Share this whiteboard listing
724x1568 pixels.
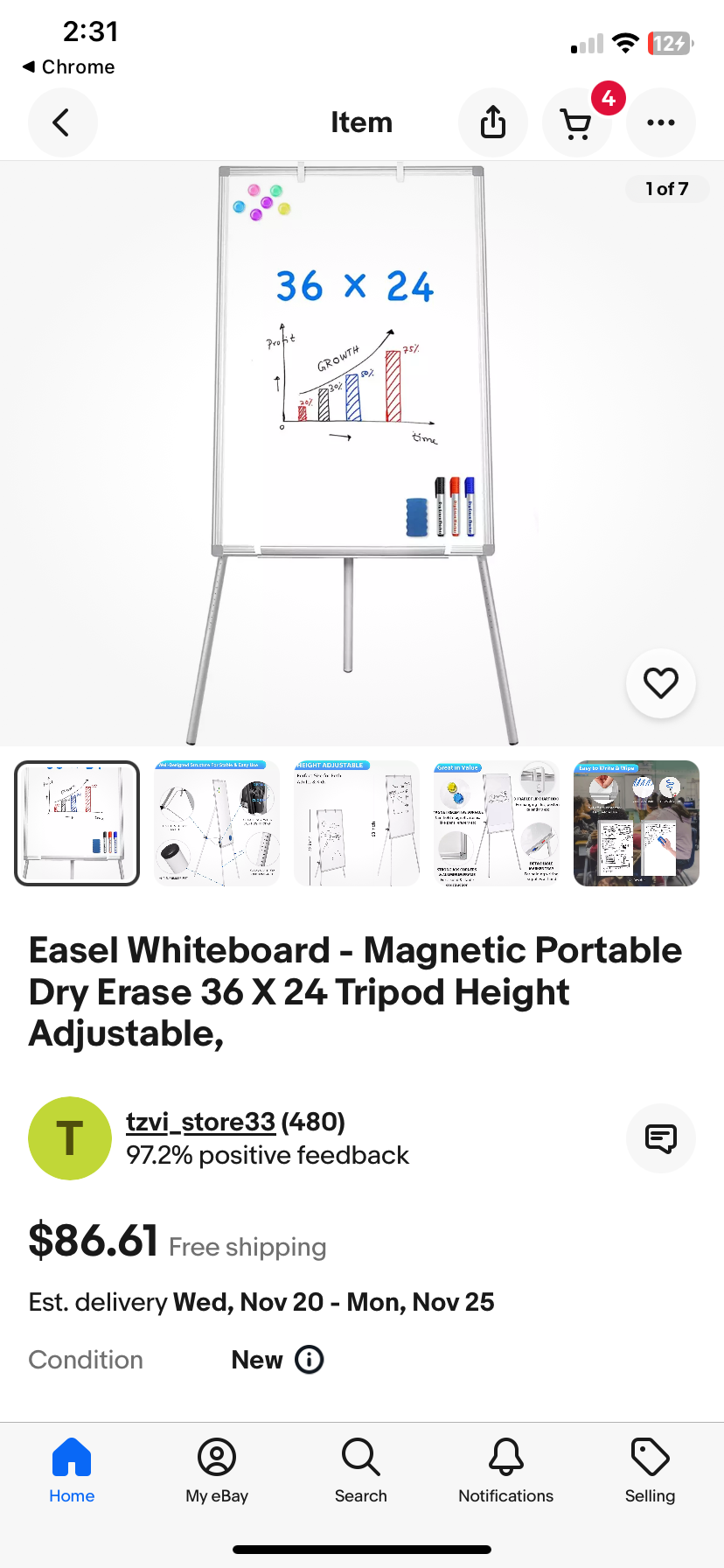pyautogui.click(x=493, y=122)
